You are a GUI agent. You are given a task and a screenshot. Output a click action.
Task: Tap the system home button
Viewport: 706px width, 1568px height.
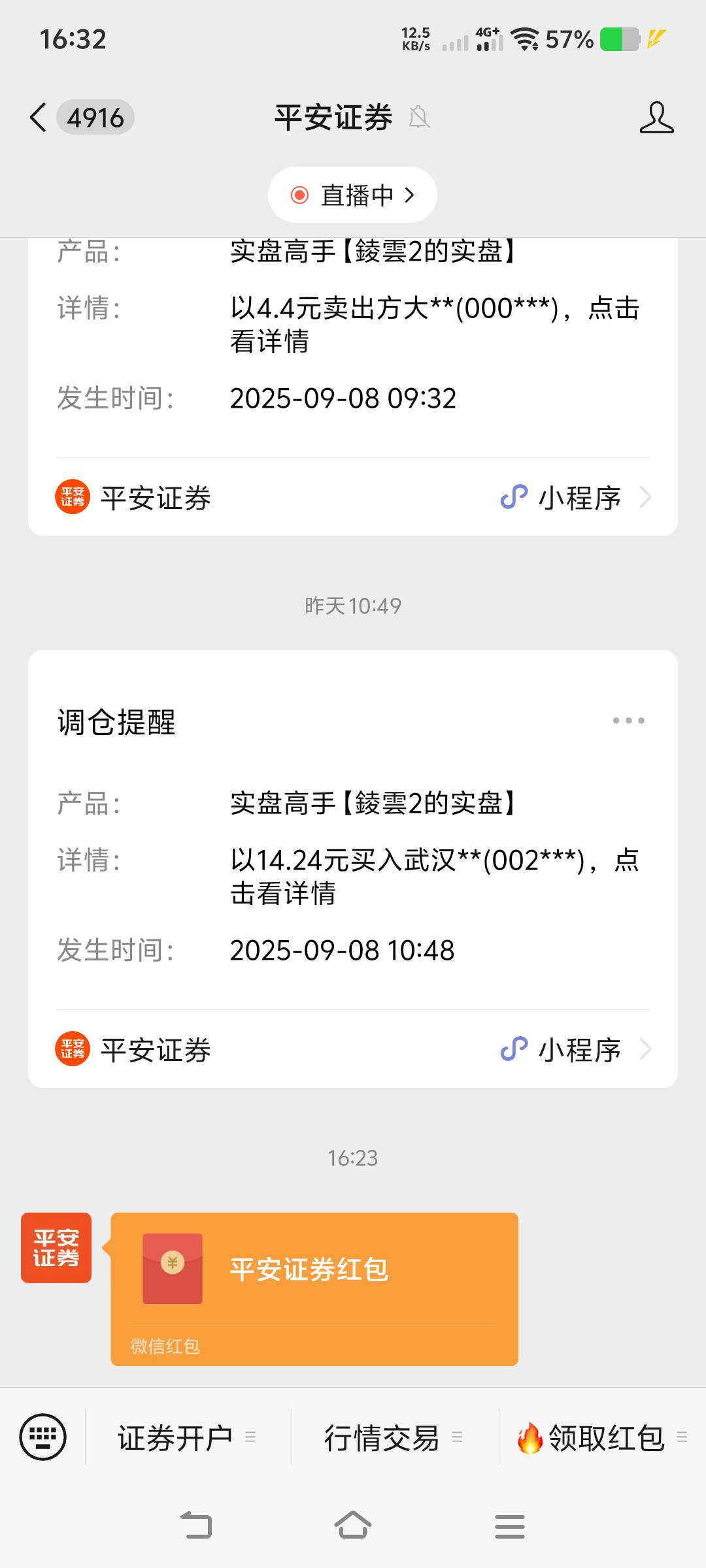353,1526
